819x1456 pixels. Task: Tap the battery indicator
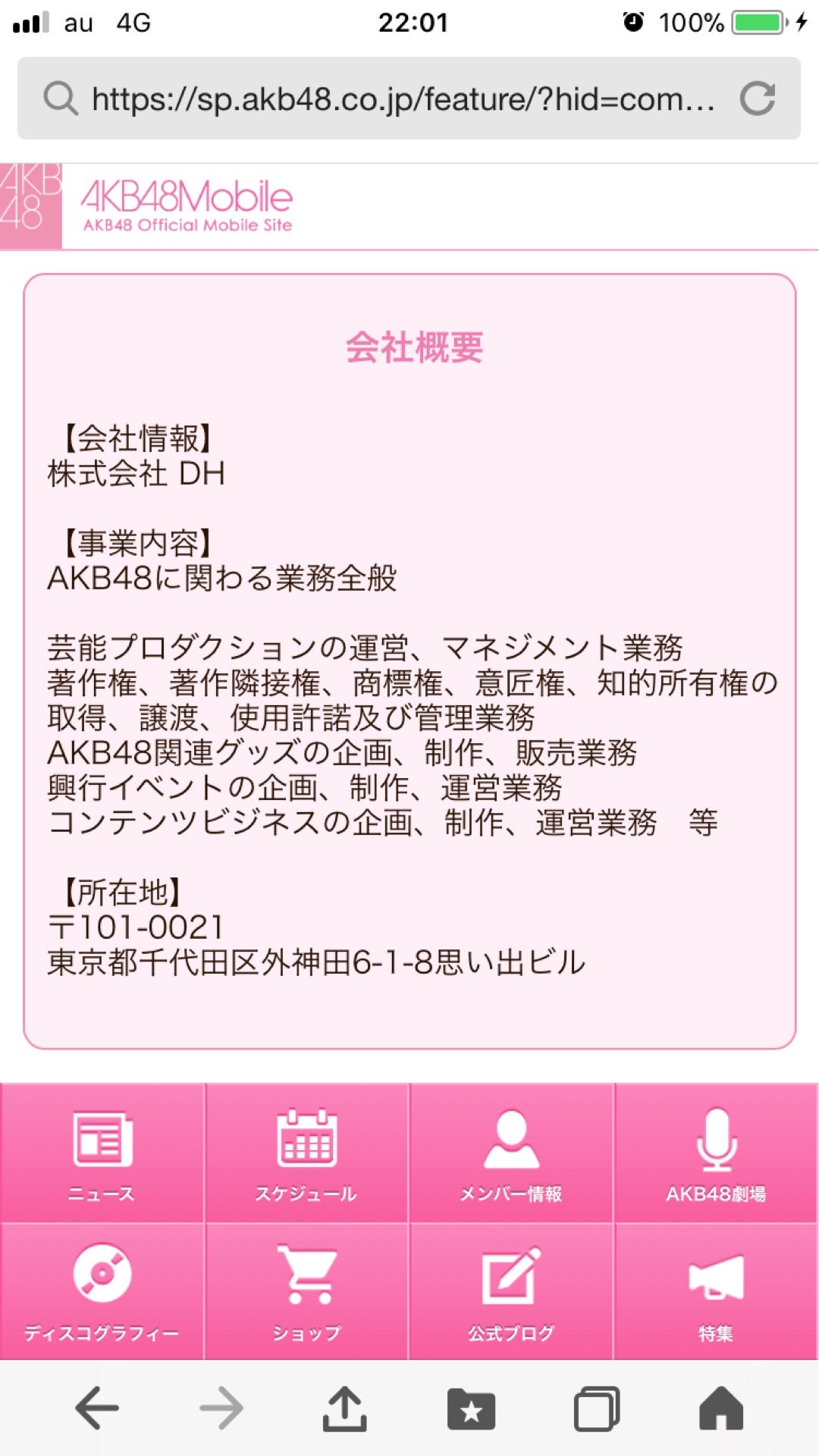click(759, 23)
